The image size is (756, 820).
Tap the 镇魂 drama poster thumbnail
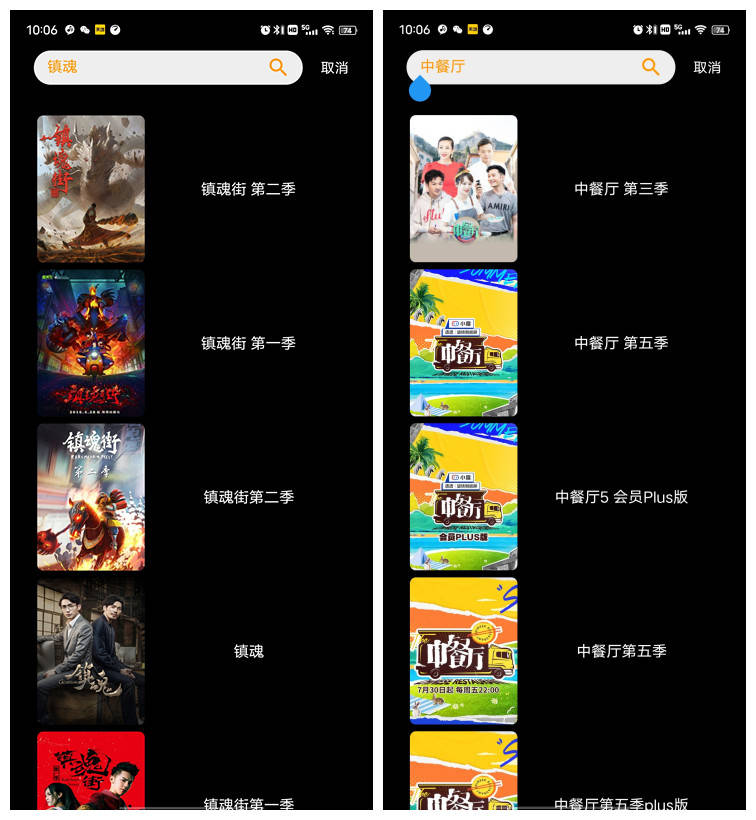pyautogui.click(x=90, y=651)
